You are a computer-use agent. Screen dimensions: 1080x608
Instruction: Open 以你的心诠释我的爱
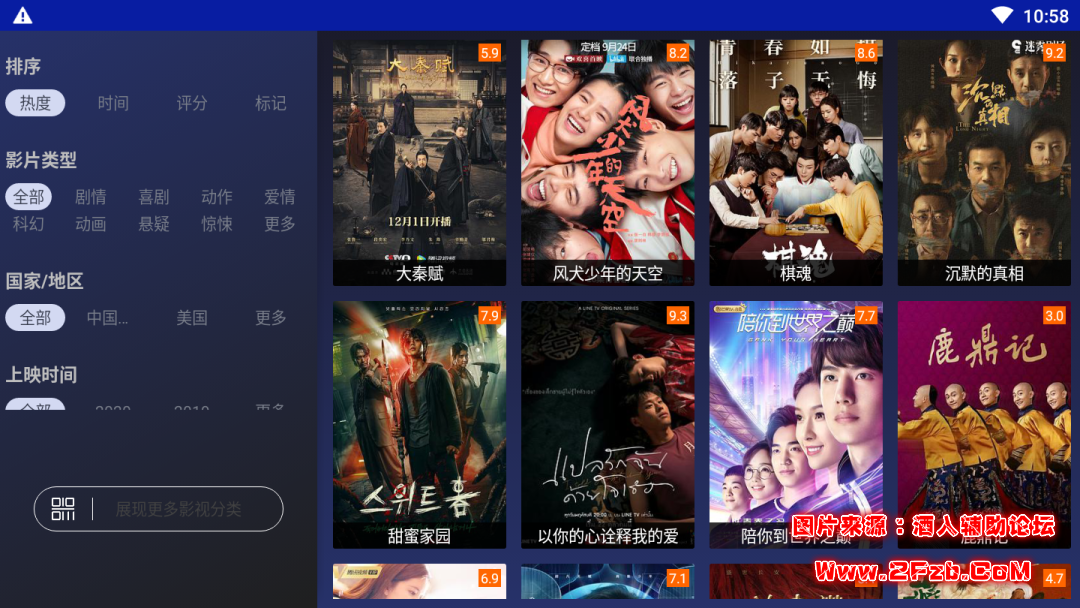pos(608,425)
